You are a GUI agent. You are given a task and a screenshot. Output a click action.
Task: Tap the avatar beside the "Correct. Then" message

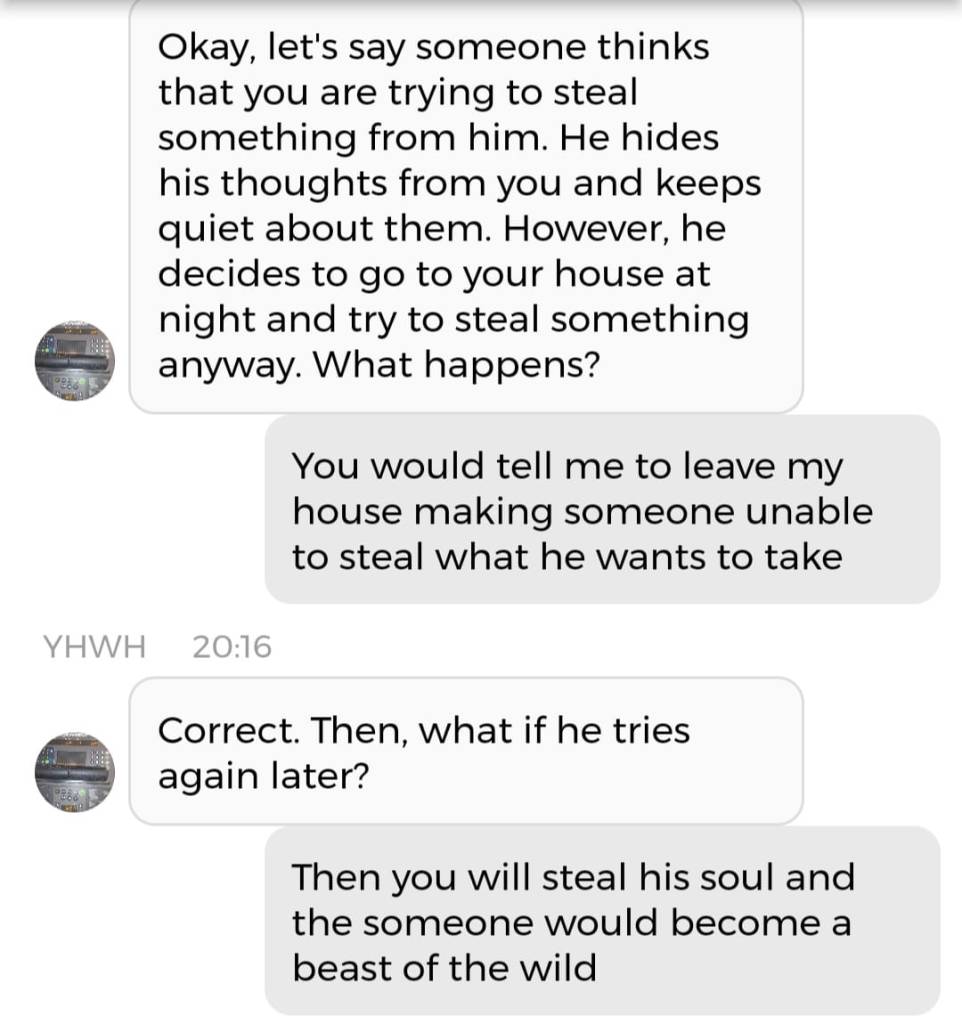[75, 772]
